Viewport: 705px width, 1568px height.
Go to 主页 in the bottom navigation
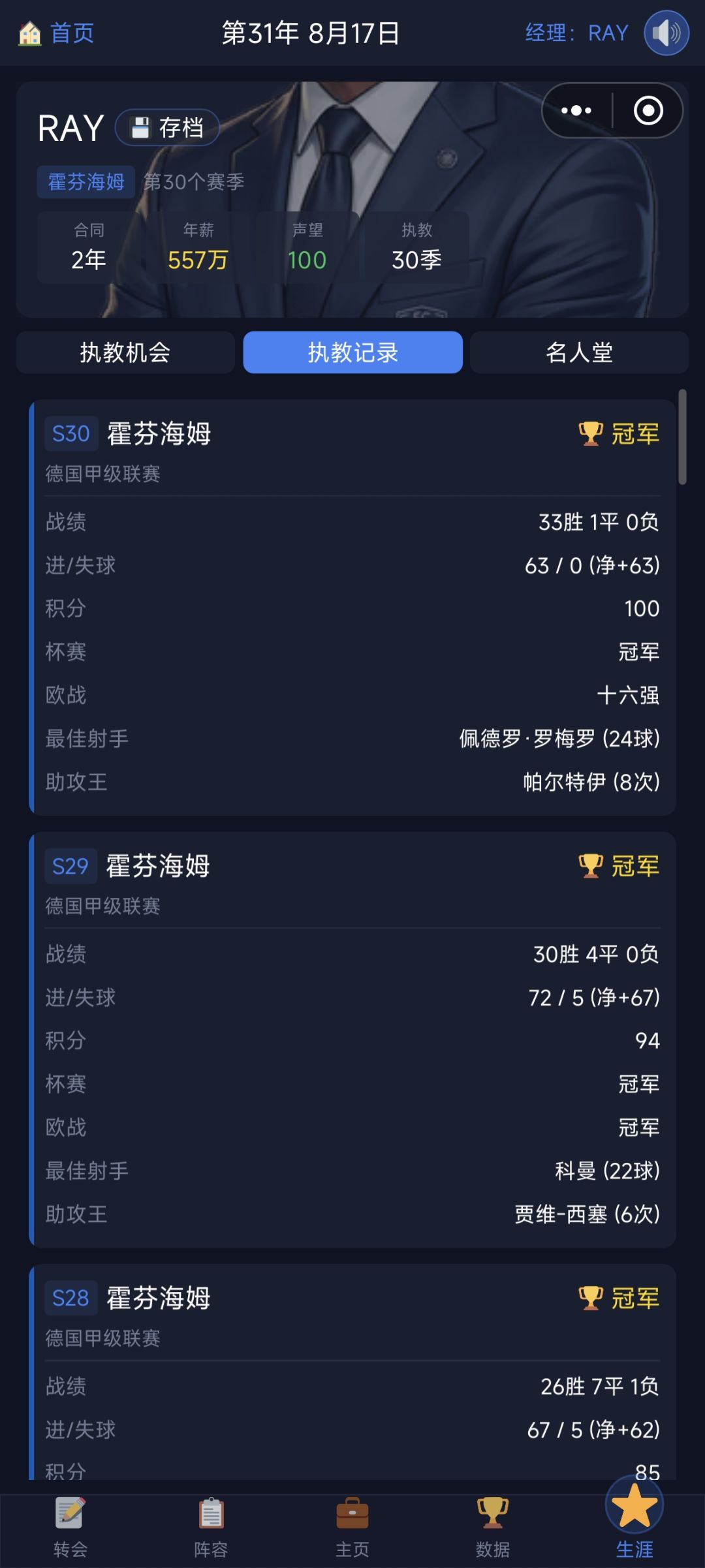pos(352,1529)
